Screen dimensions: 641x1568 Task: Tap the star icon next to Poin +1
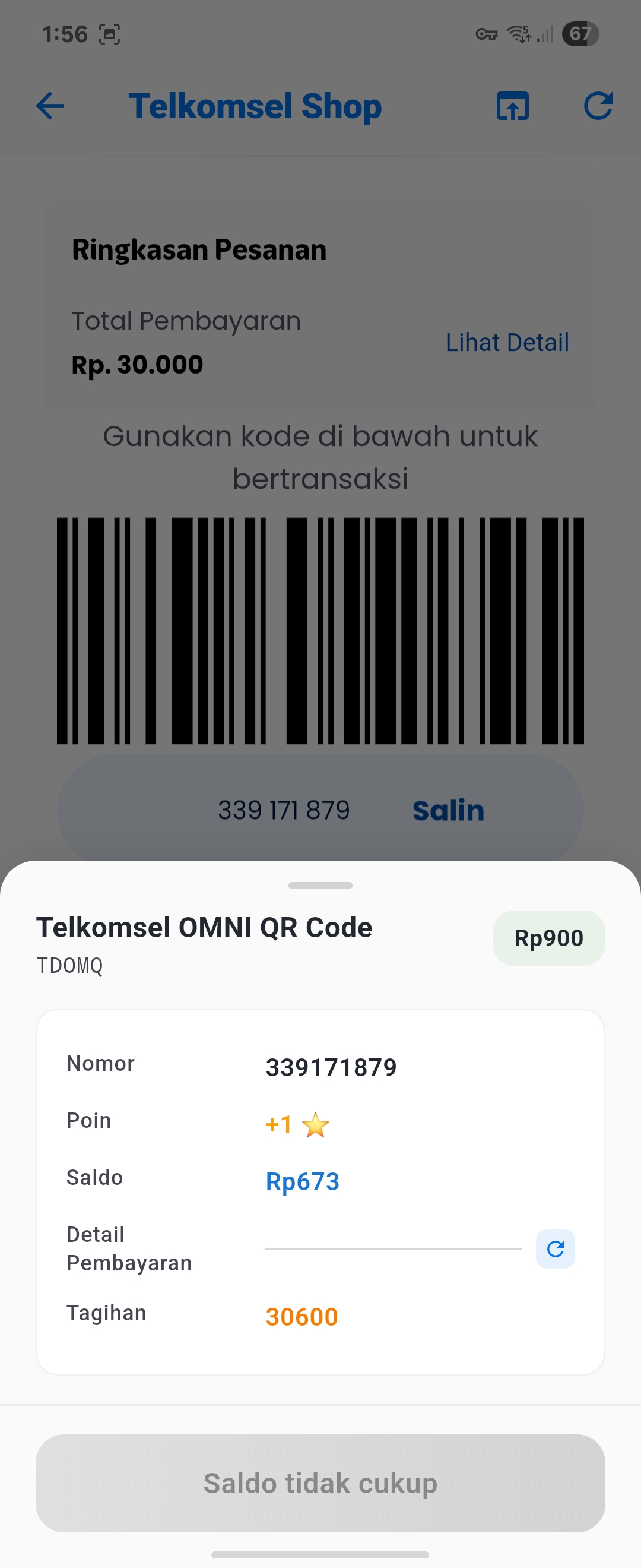pos(315,1124)
